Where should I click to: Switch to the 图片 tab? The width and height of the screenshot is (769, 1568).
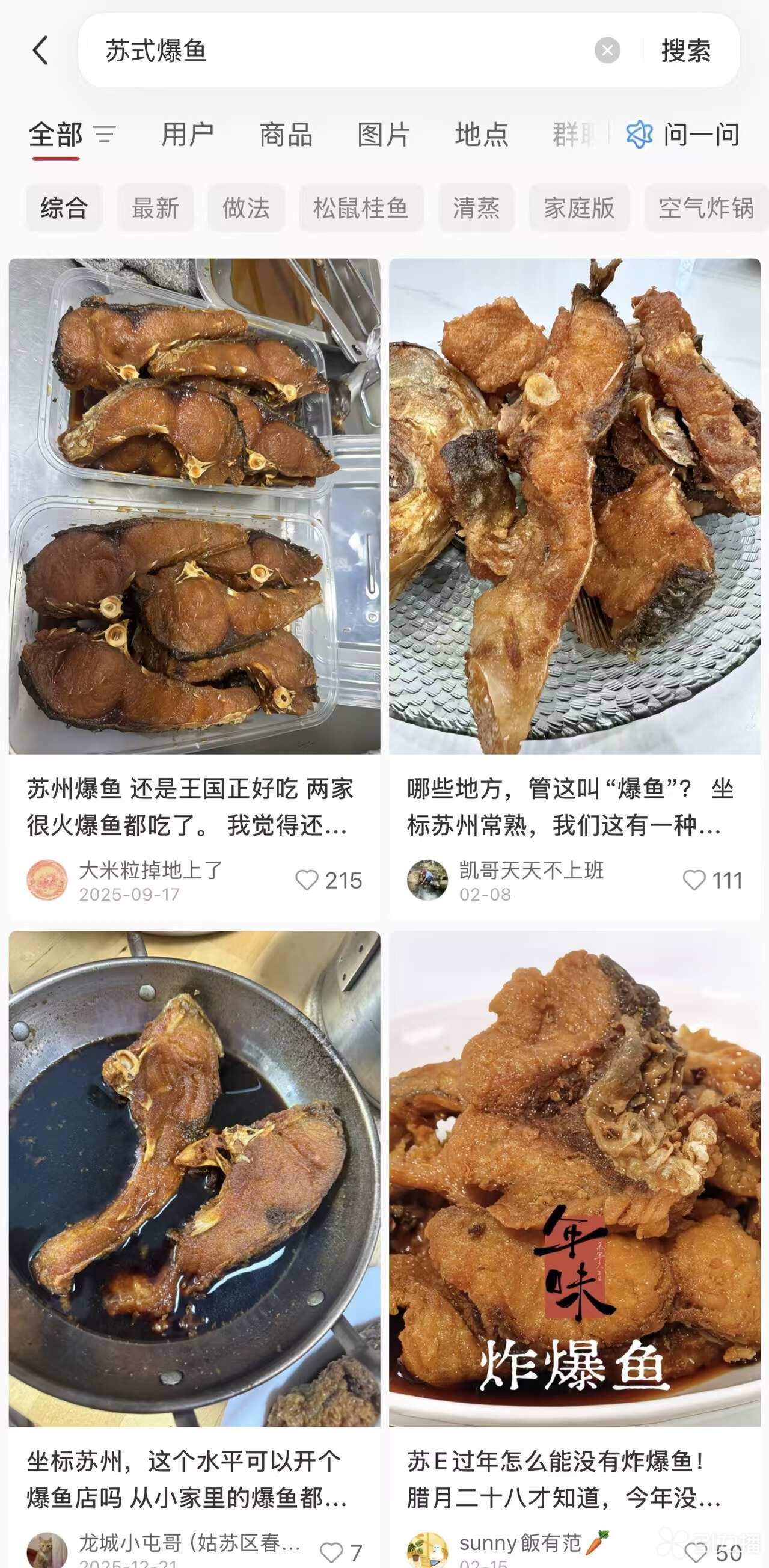click(x=384, y=135)
